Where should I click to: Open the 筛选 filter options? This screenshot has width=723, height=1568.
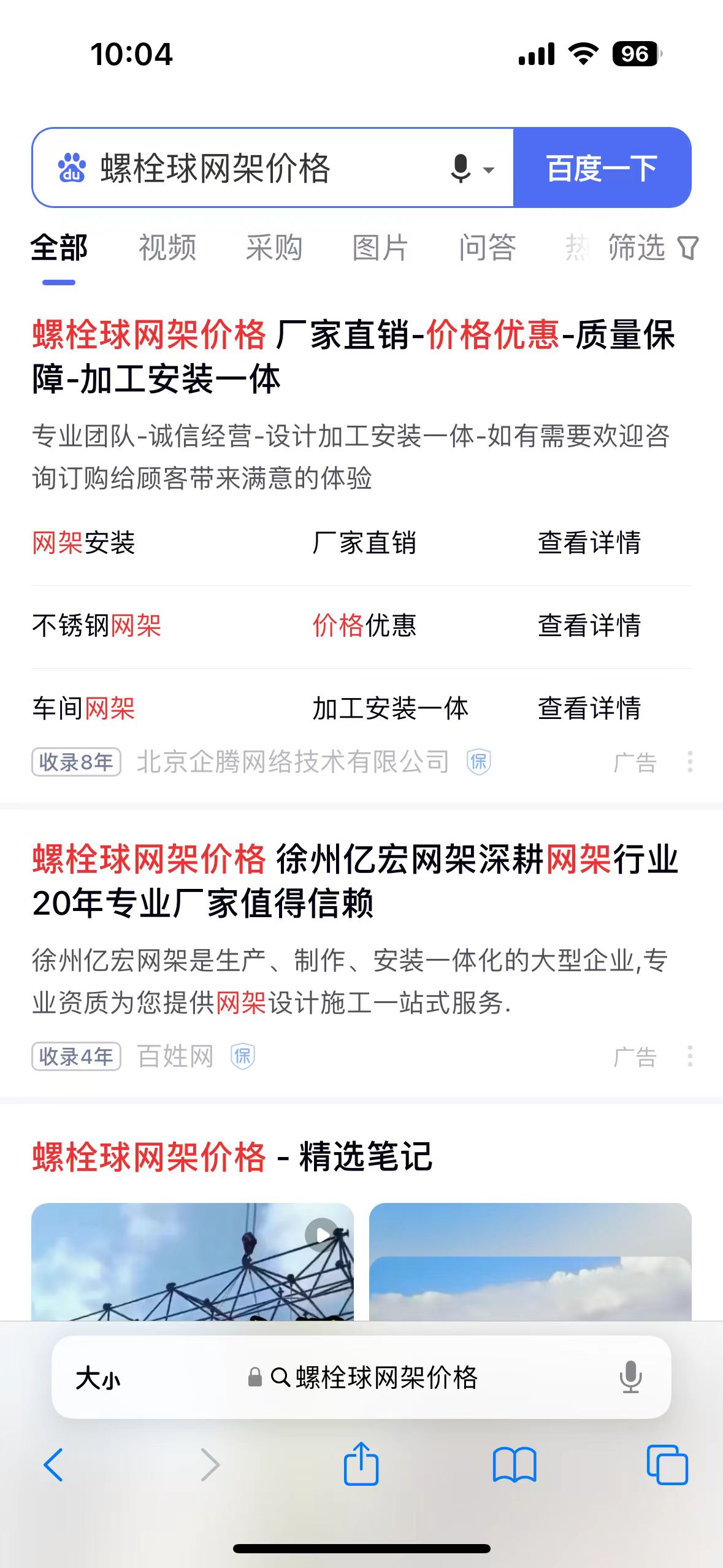652,248
